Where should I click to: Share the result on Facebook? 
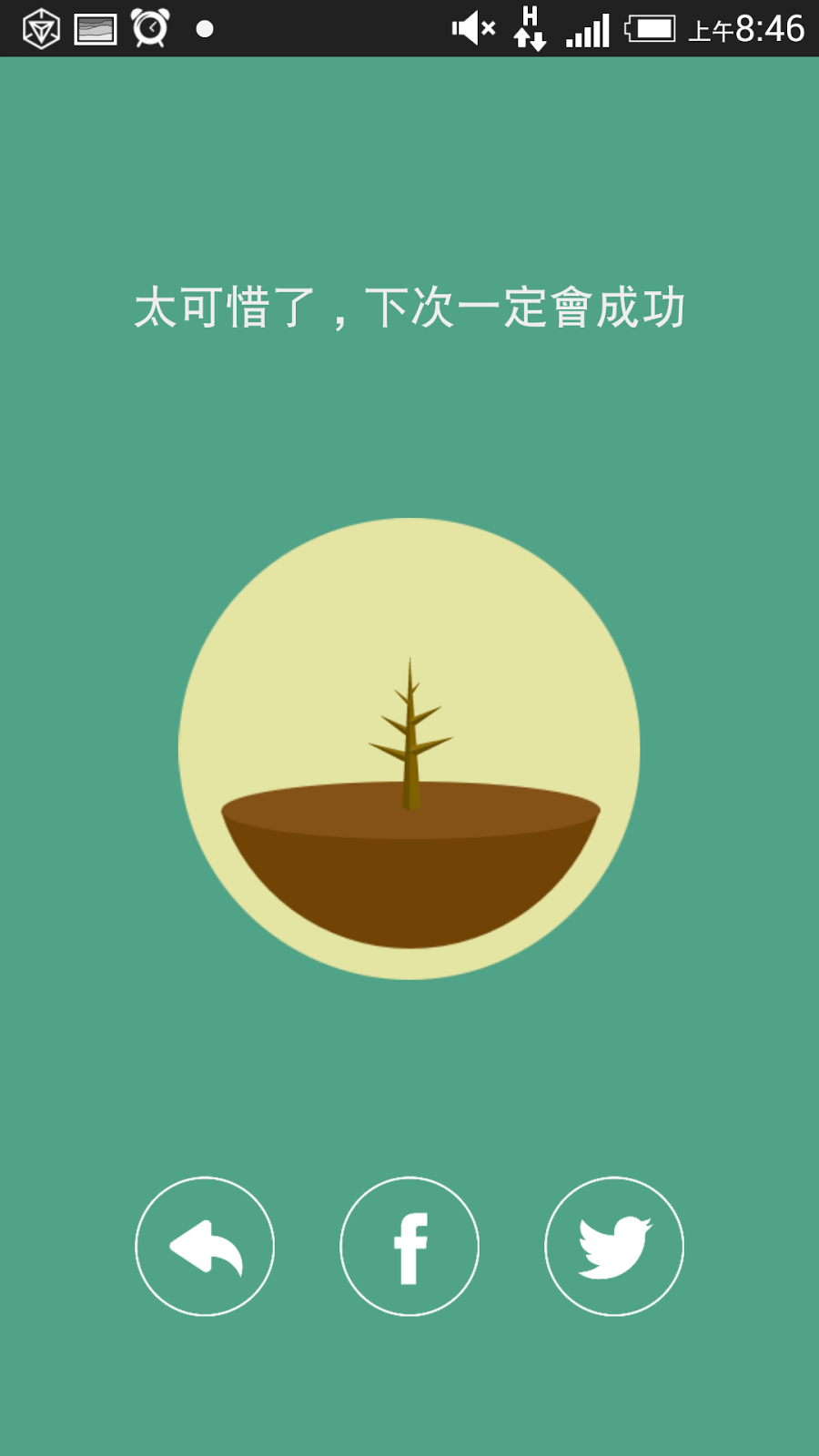point(409,1246)
